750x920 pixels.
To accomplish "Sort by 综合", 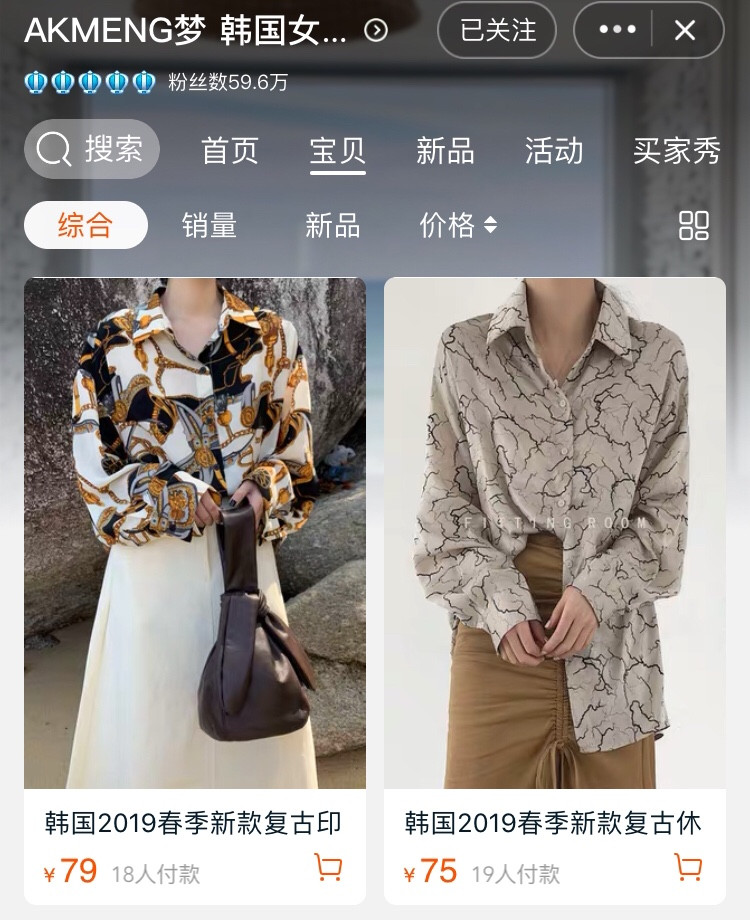I will (x=85, y=225).
